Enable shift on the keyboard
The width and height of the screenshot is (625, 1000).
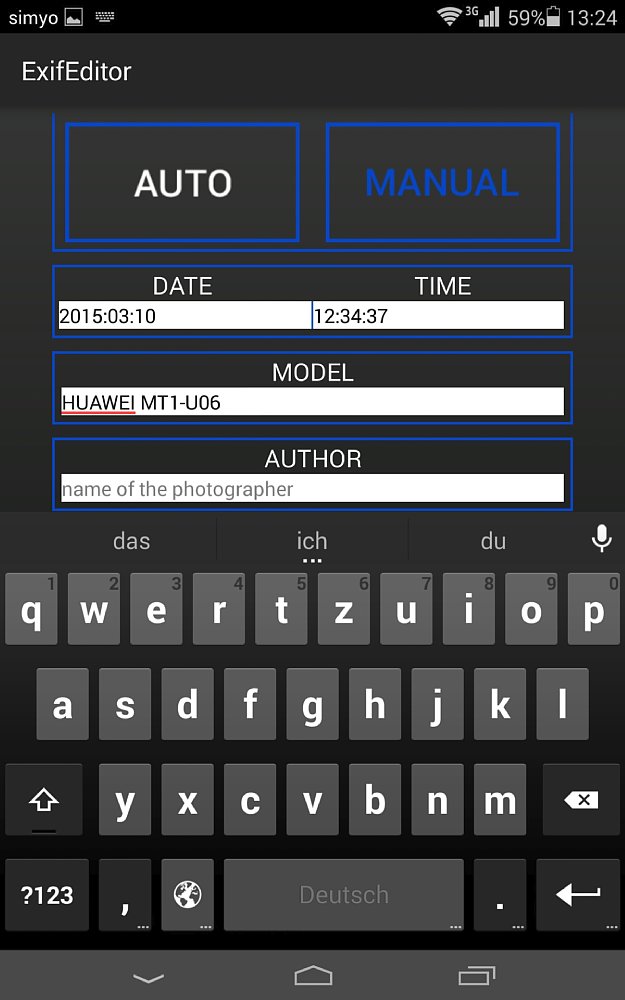pos(45,800)
